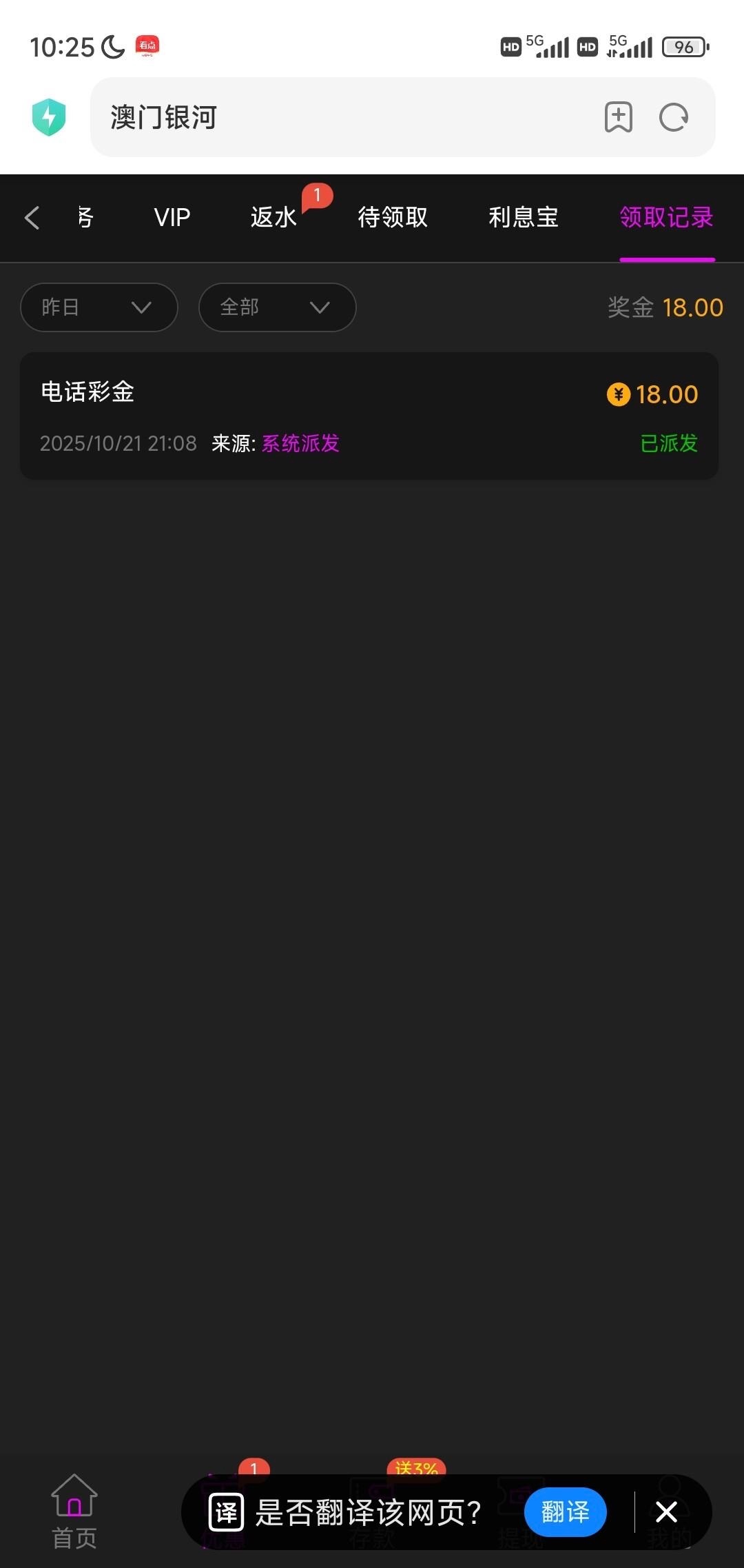Tap 翻译 to translate the page

565,1512
